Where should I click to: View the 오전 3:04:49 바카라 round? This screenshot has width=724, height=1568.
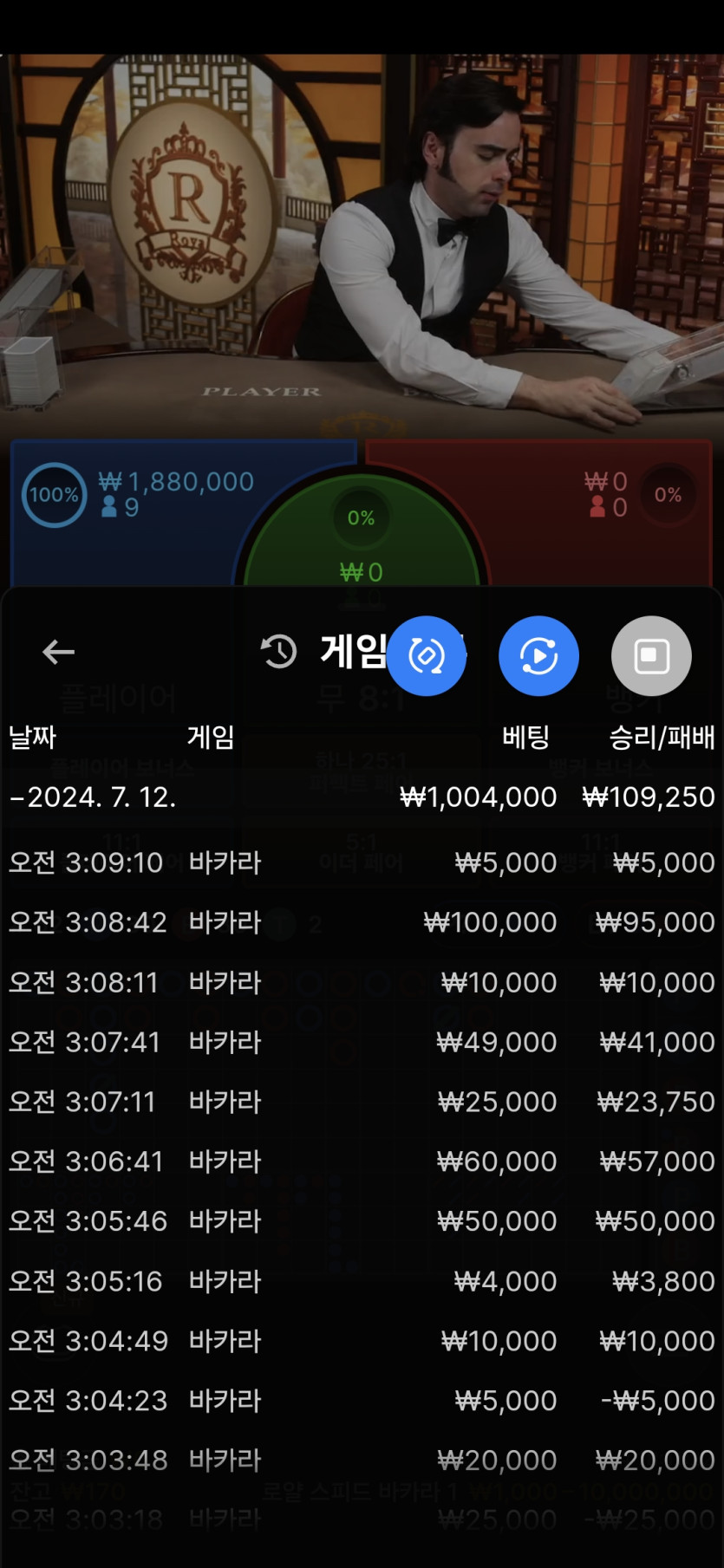[x=361, y=1341]
